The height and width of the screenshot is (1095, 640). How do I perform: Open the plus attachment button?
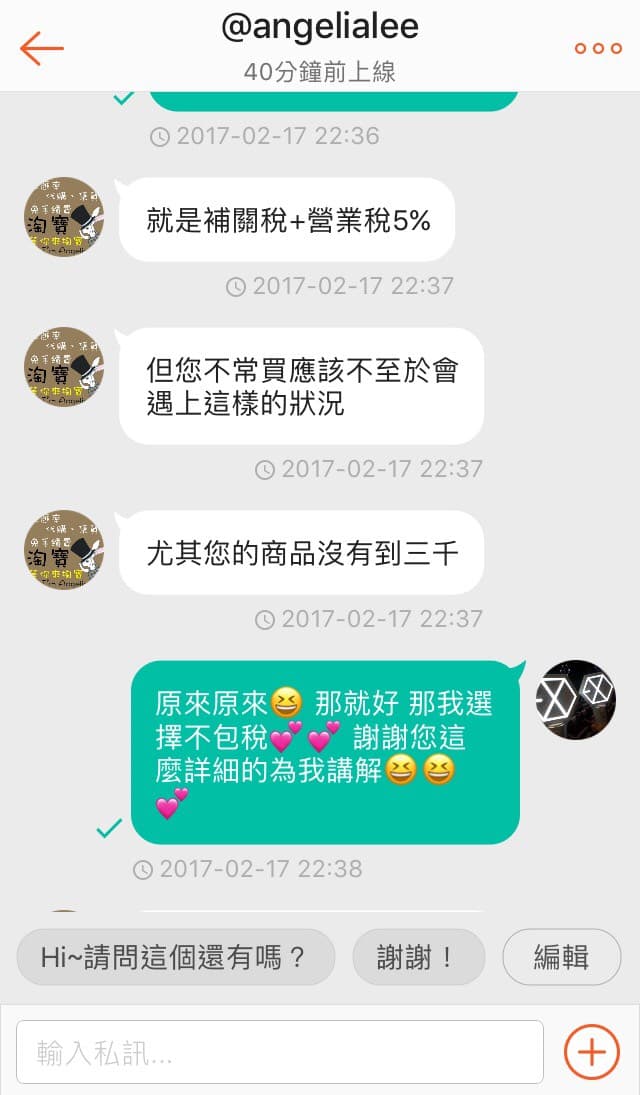591,1052
